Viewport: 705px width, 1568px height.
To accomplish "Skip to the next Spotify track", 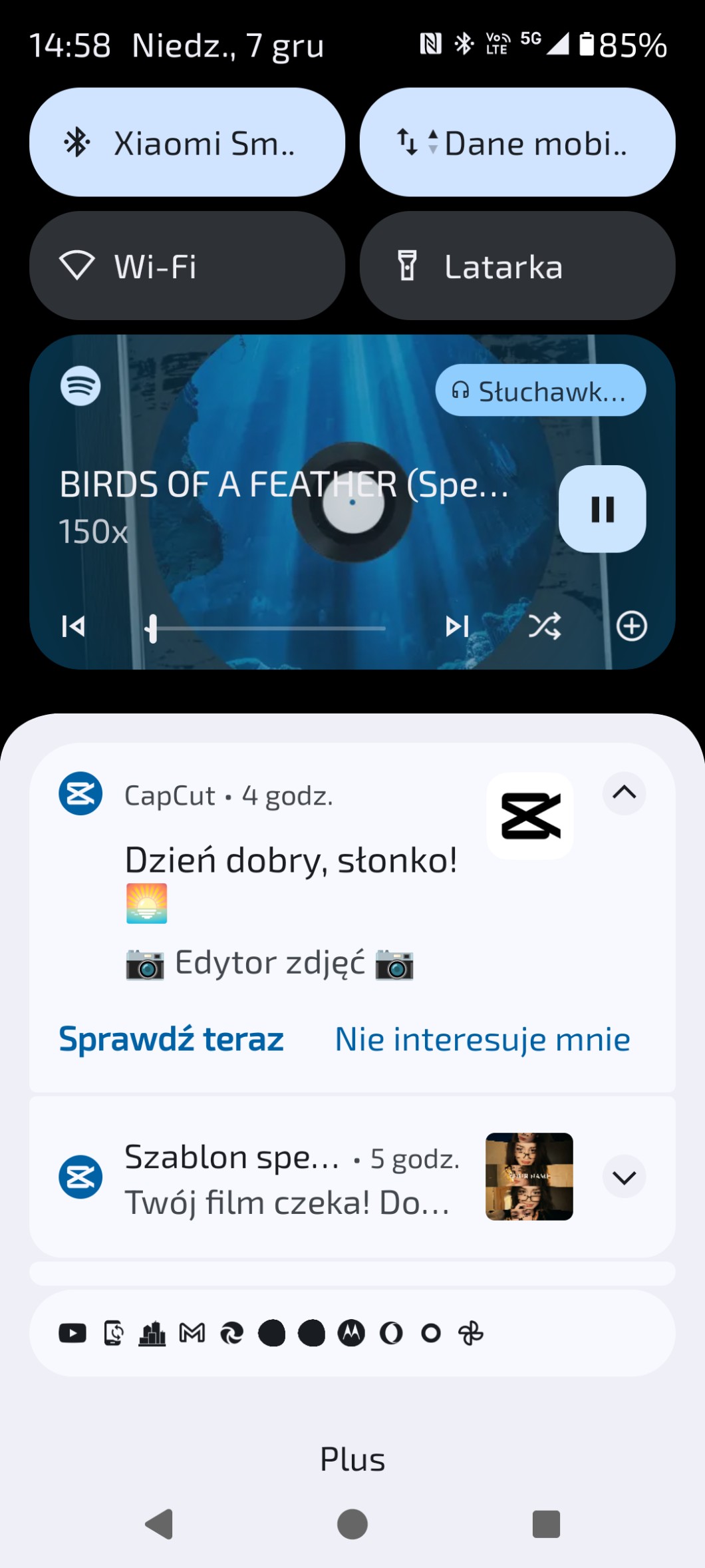I will 457,626.
